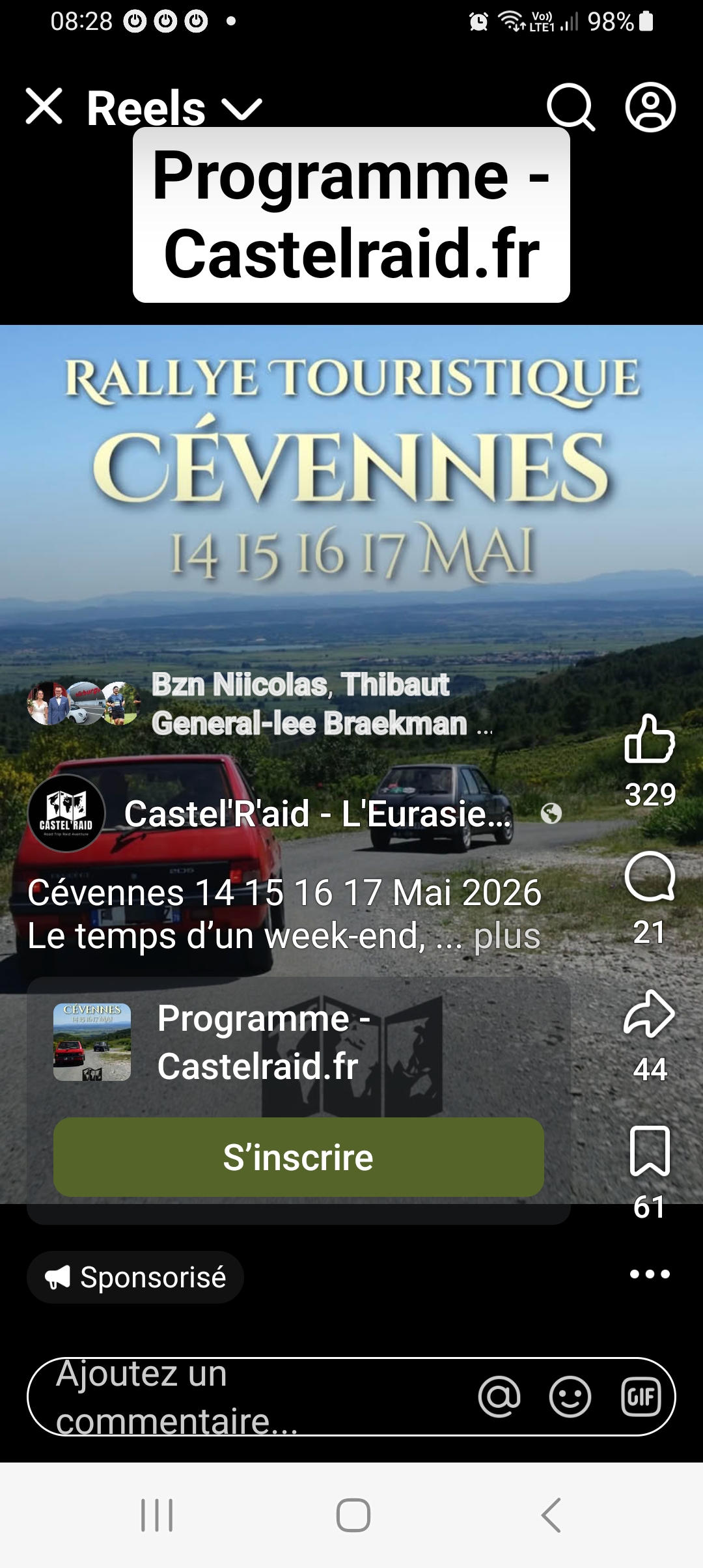This screenshot has width=703, height=1568.
Task: Close the Reels viewer
Action: (x=44, y=106)
